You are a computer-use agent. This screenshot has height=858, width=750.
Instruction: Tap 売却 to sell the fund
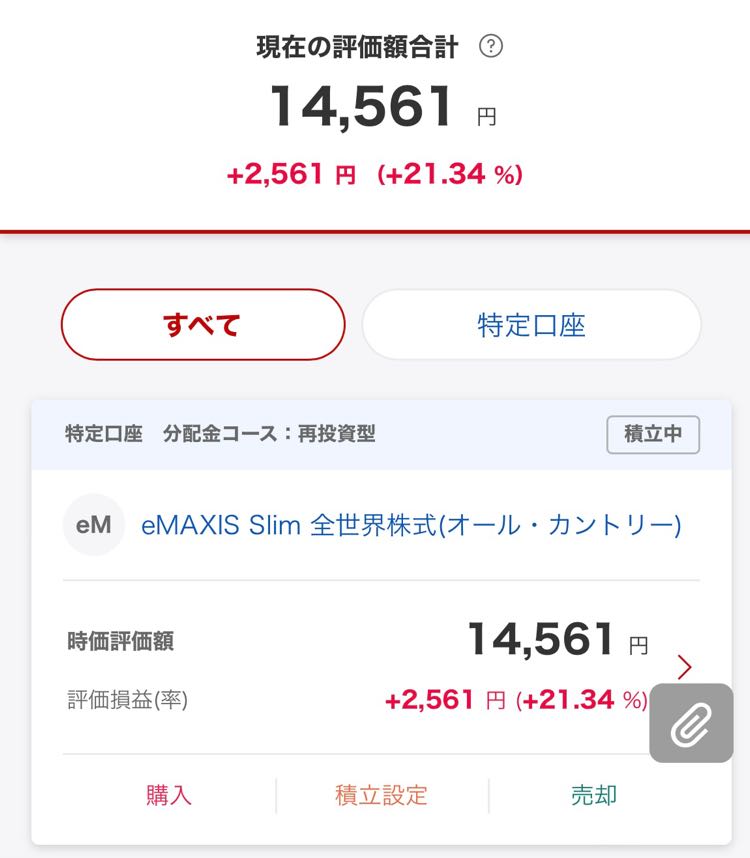[594, 796]
